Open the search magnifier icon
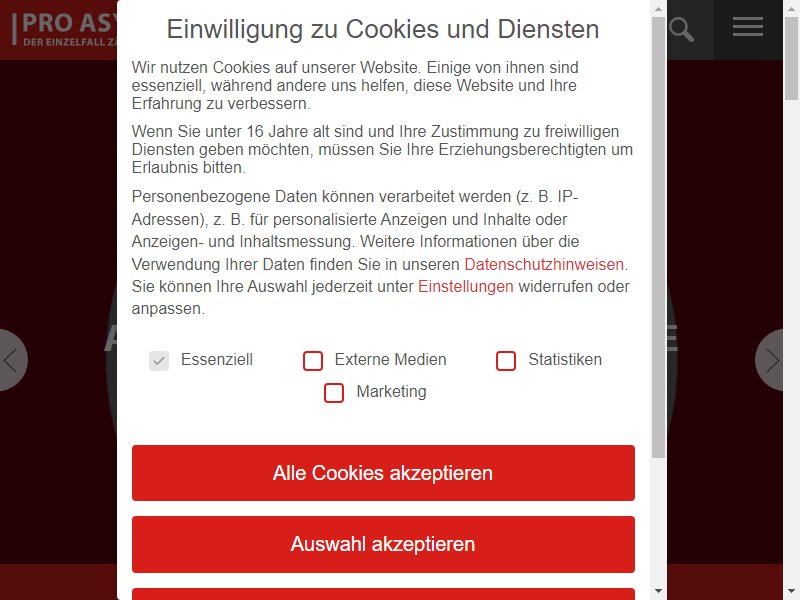 pyautogui.click(x=682, y=29)
